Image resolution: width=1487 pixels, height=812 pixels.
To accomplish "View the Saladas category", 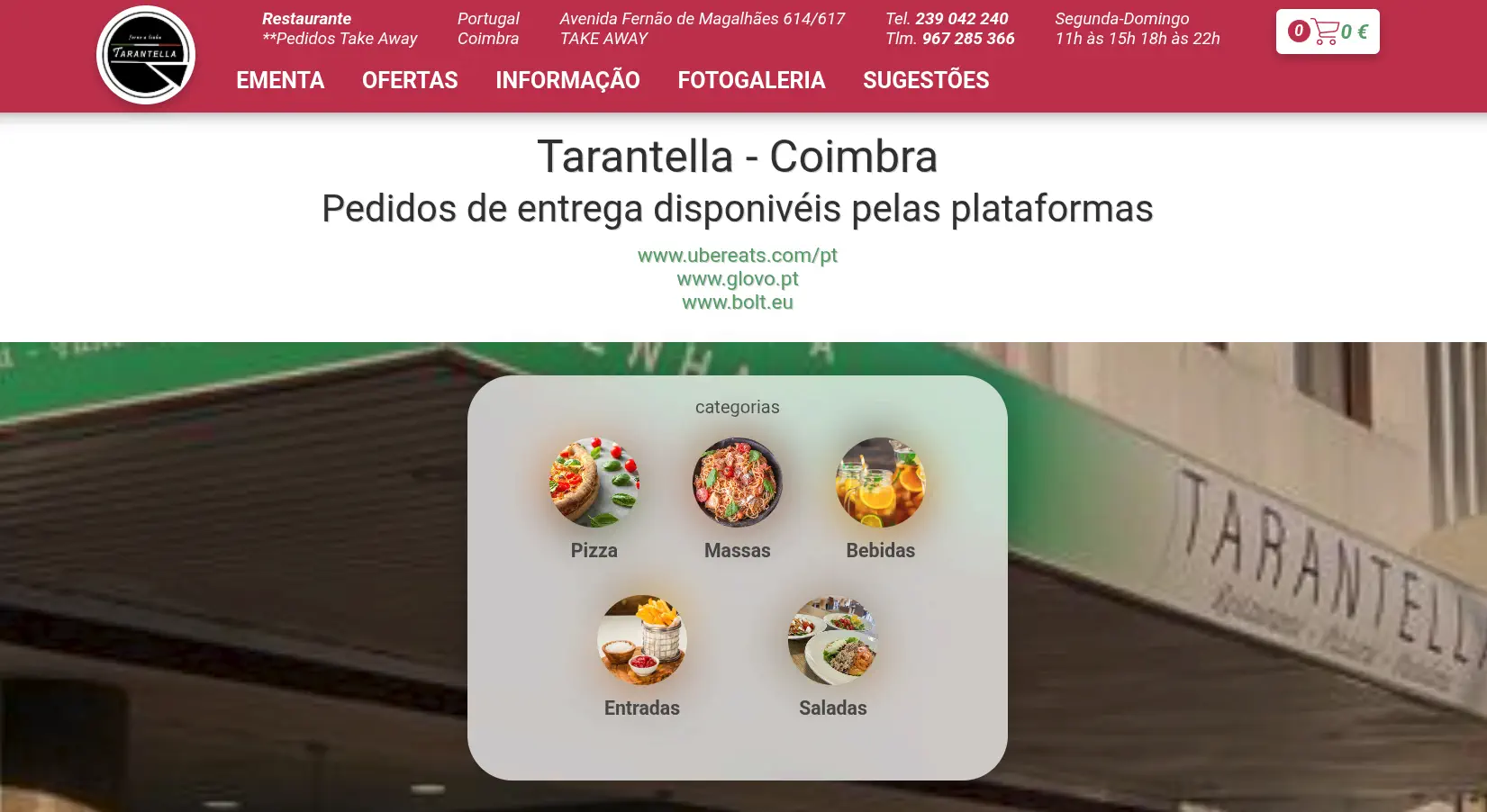I will coord(832,641).
